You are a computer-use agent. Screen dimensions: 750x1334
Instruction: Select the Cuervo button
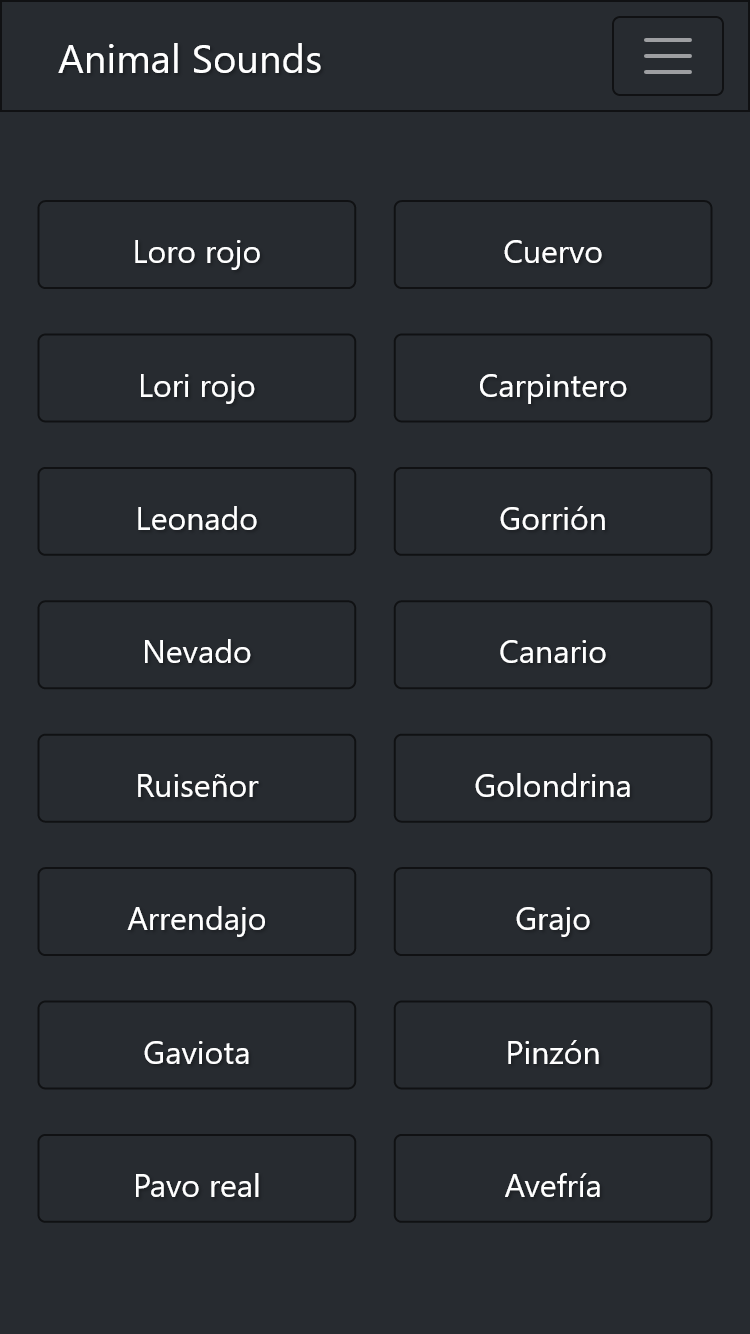tap(553, 245)
